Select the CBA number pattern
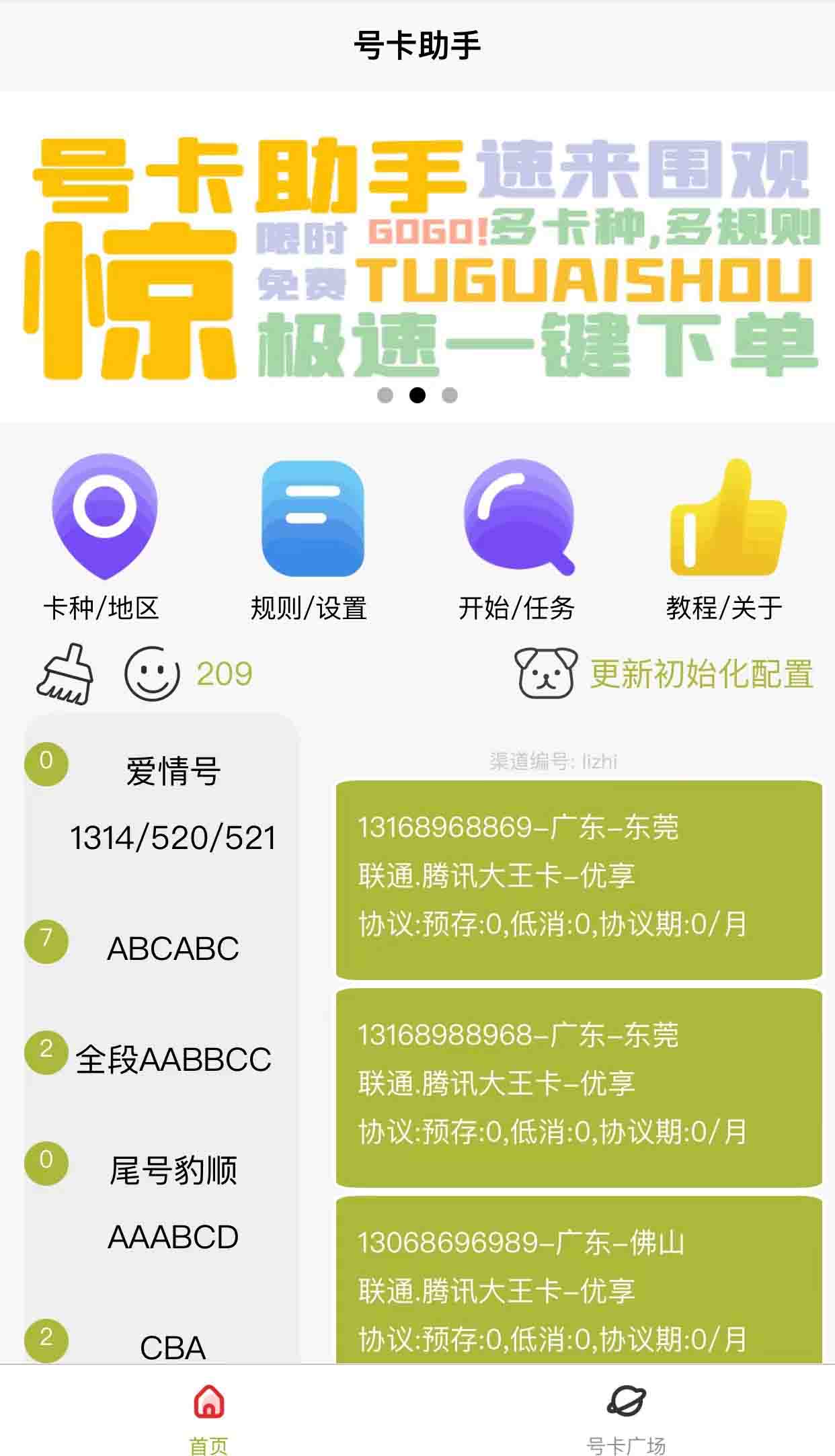Screen dimensions: 835x1456 (173, 1347)
